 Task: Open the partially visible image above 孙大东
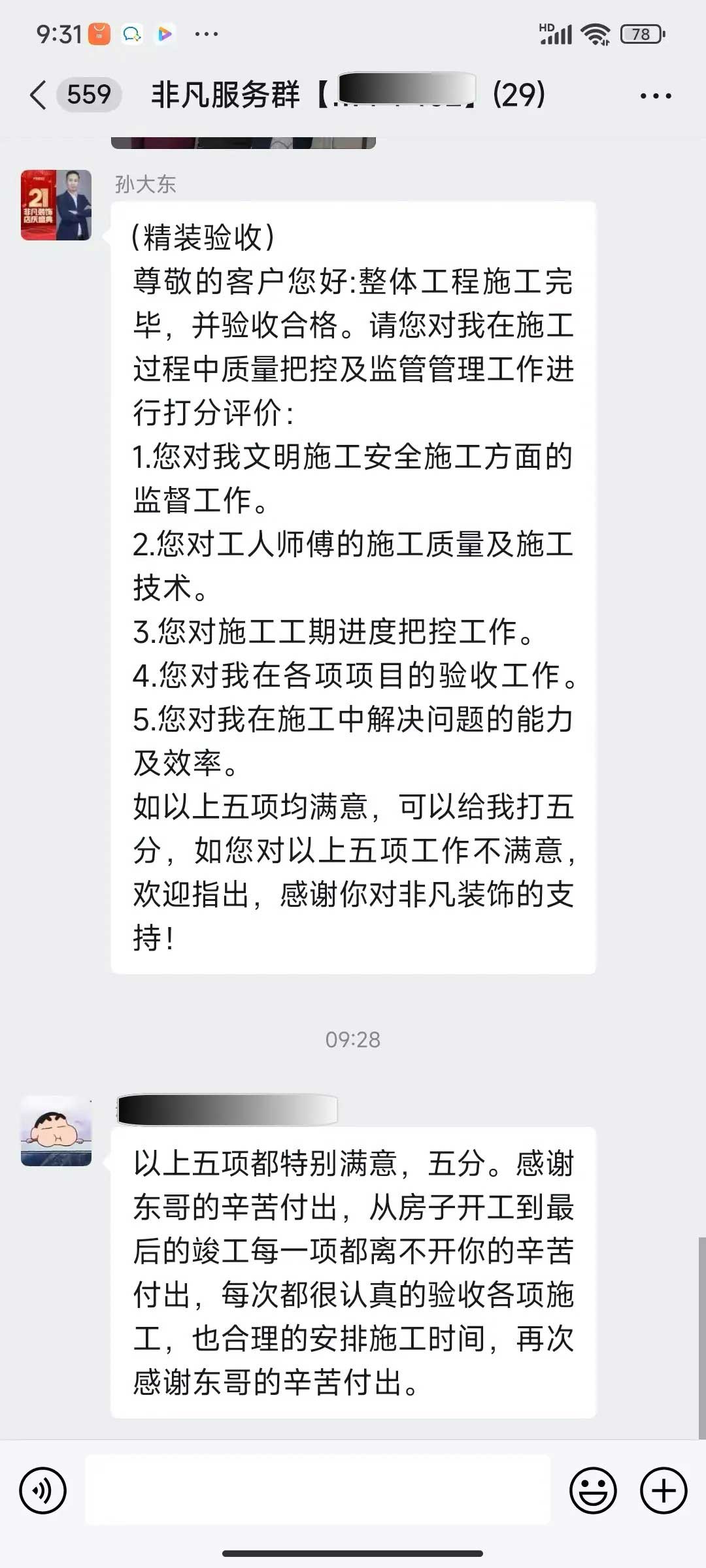coord(243,142)
